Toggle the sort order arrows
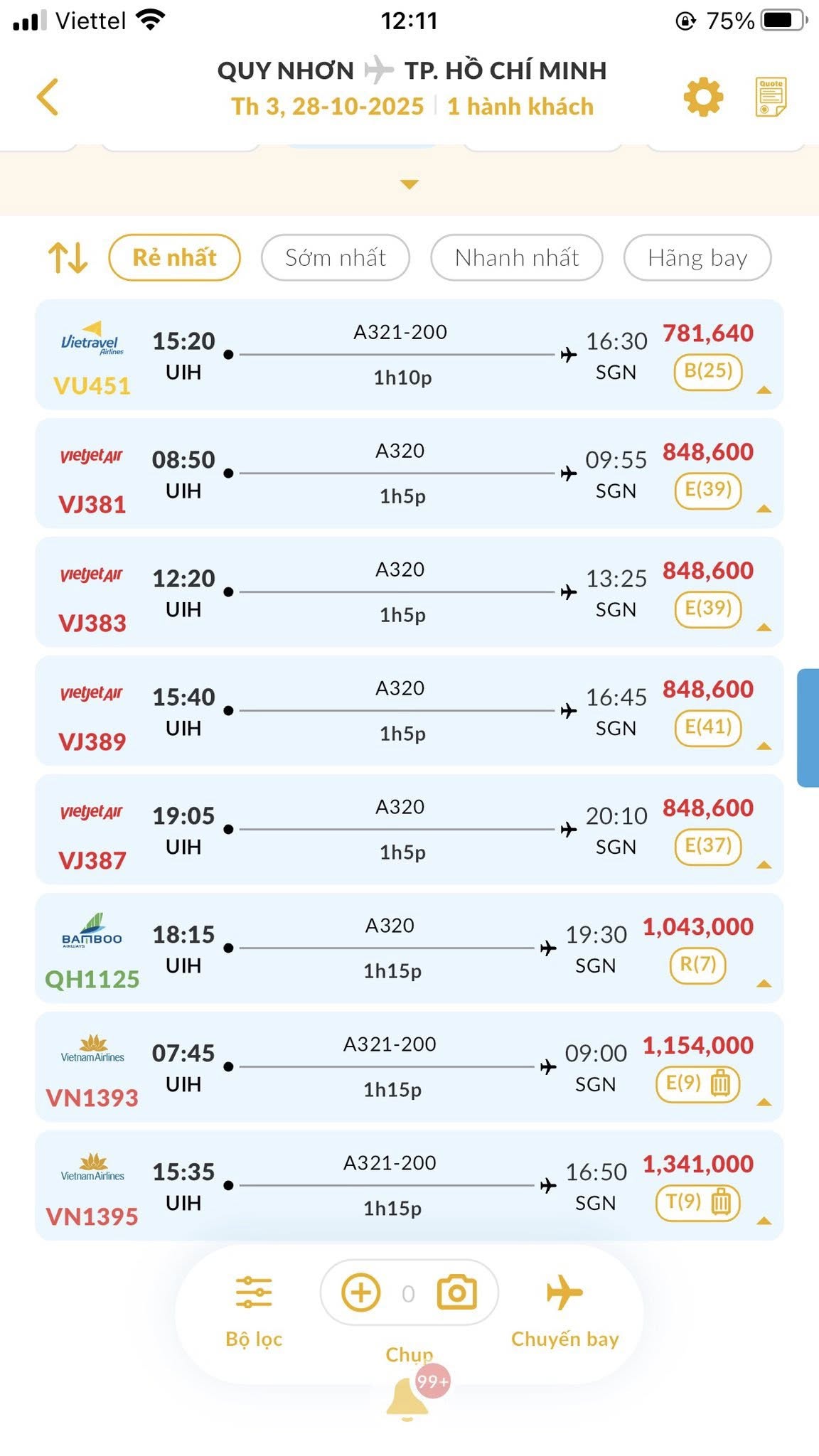 (x=68, y=257)
